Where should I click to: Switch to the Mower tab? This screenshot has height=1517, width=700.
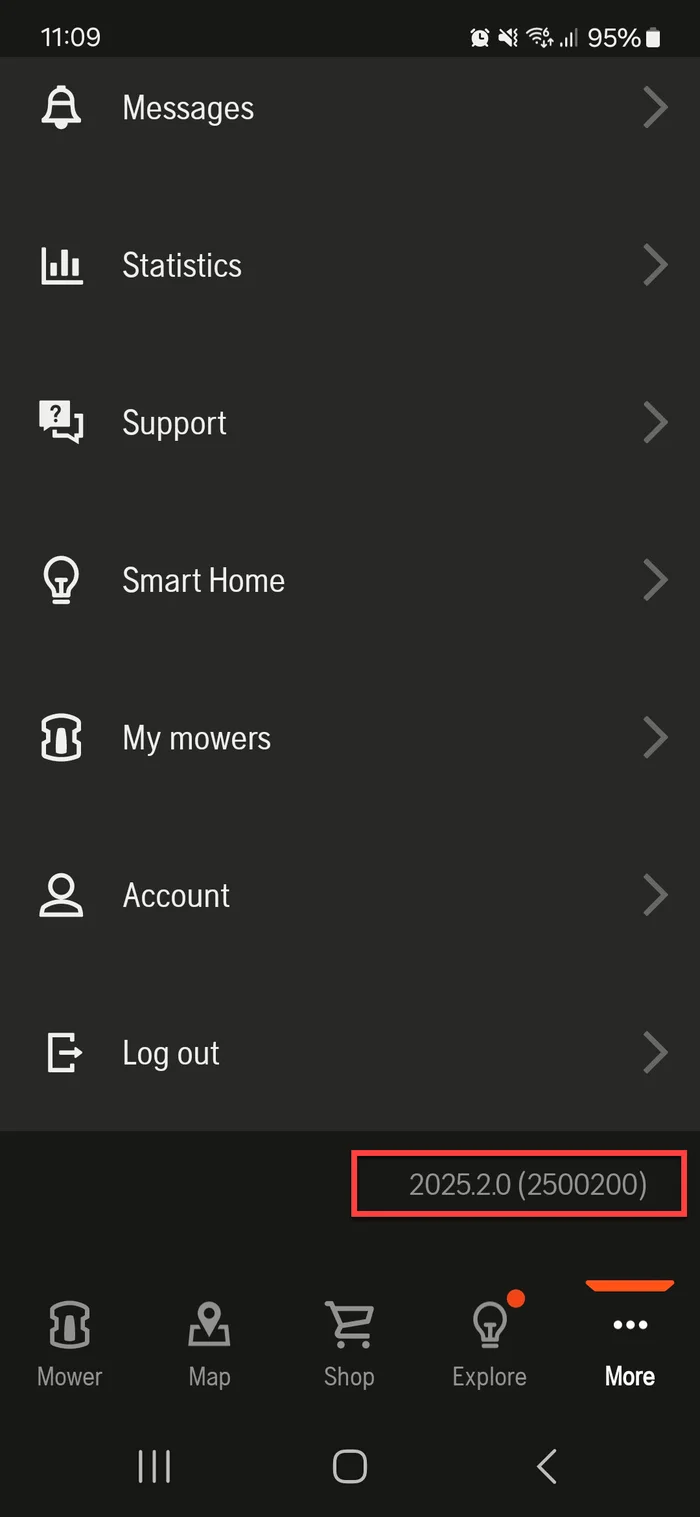click(x=70, y=1345)
